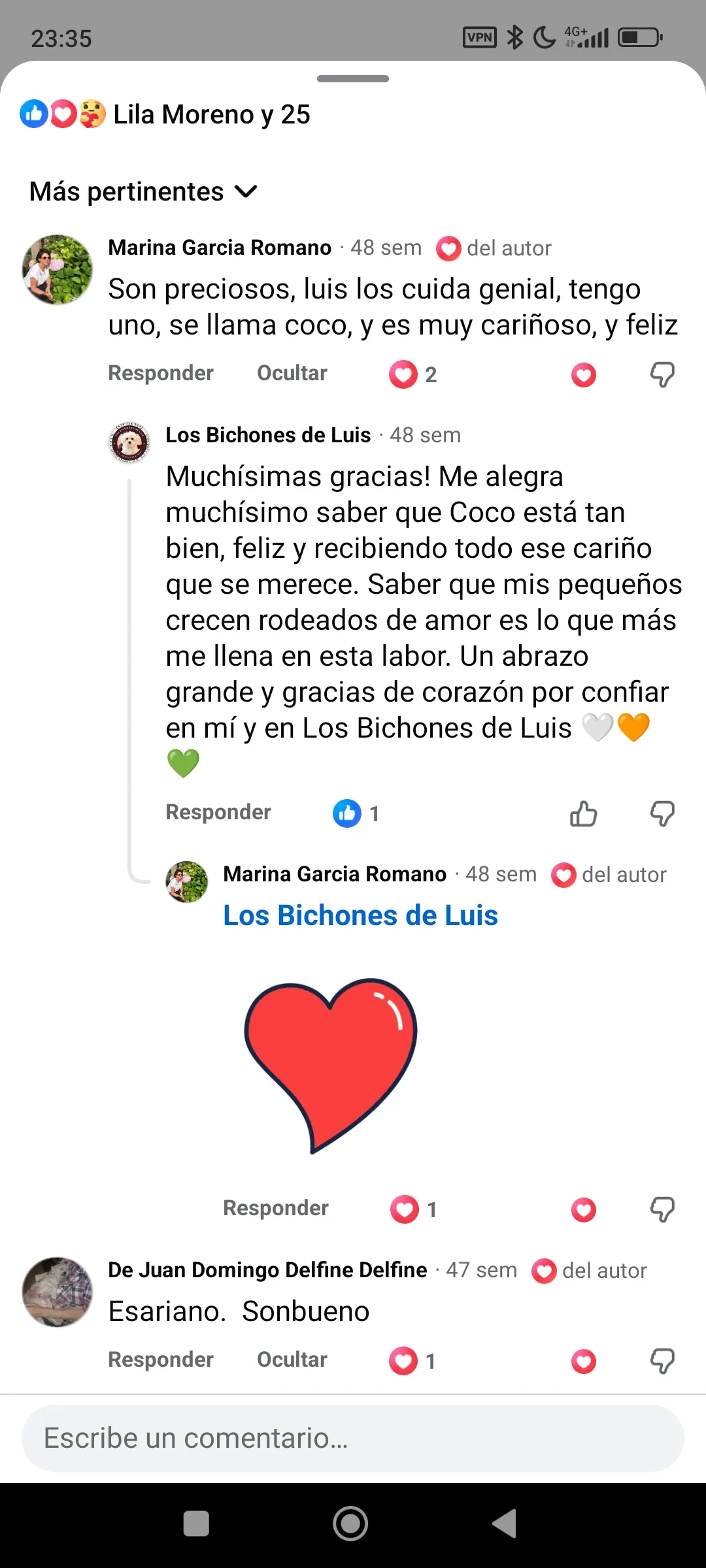The image size is (706, 1568).
Task: Reply to Marina's heart sticker comment
Action: tap(276, 1208)
